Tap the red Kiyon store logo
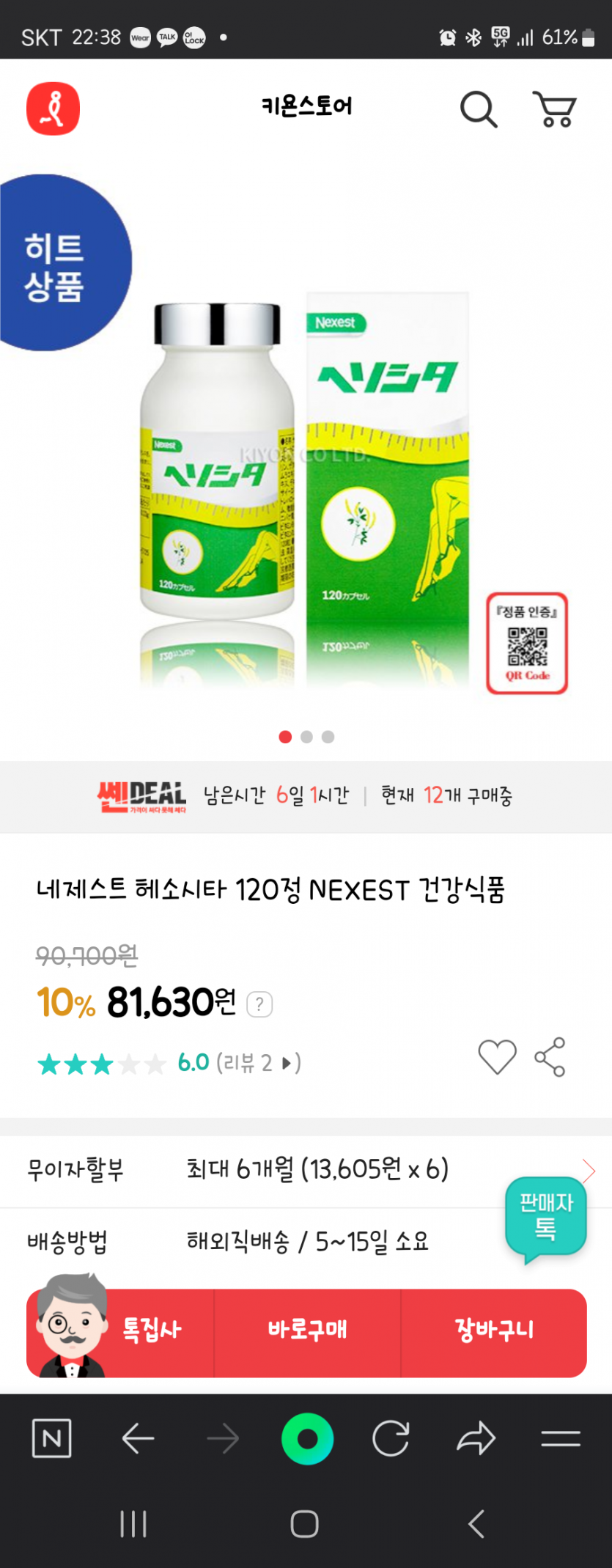The height and width of the screenshot is (1568, 612). pyautogui.click(x=53, y=109)
